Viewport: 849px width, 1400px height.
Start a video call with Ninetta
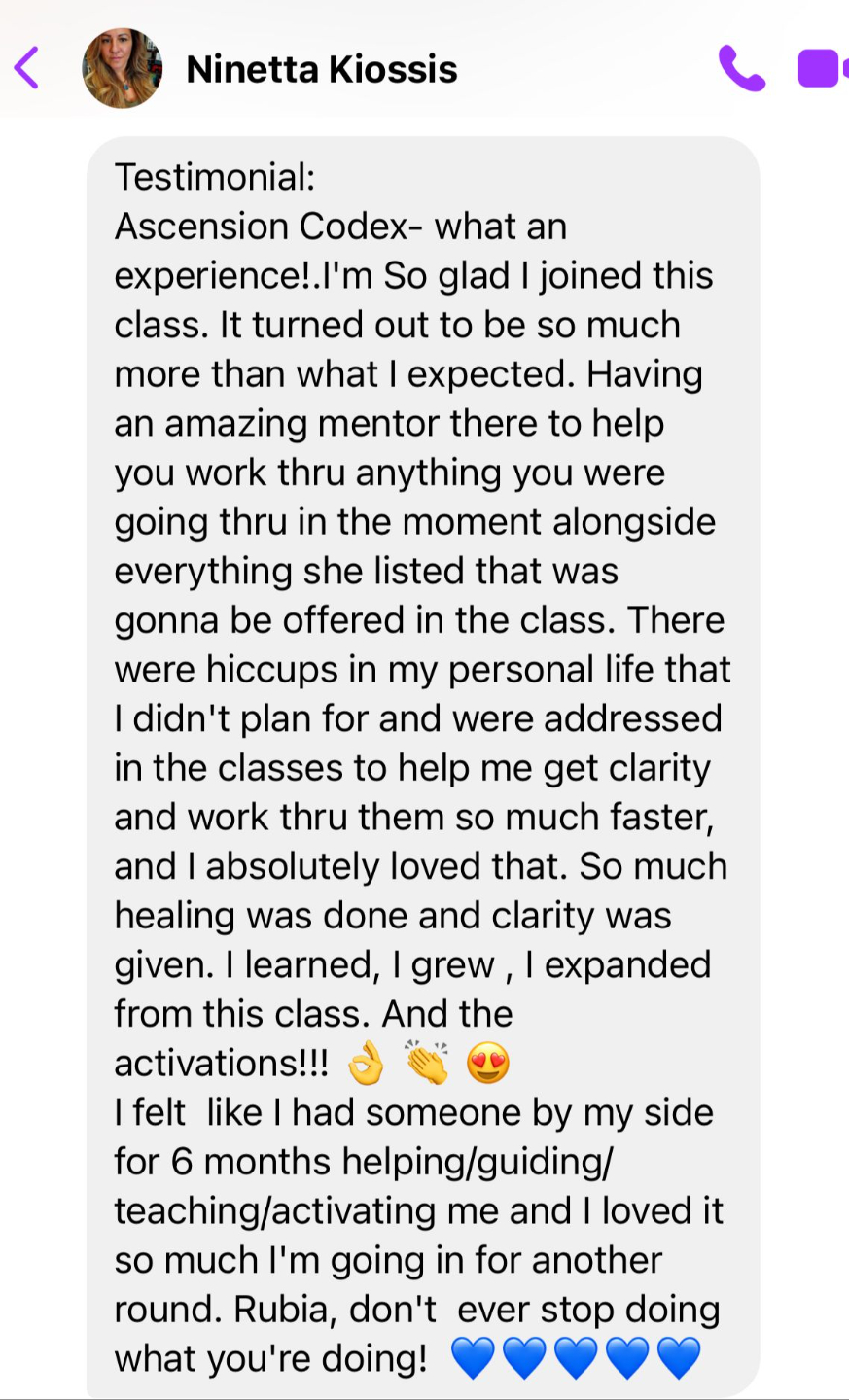click(822, 68)
